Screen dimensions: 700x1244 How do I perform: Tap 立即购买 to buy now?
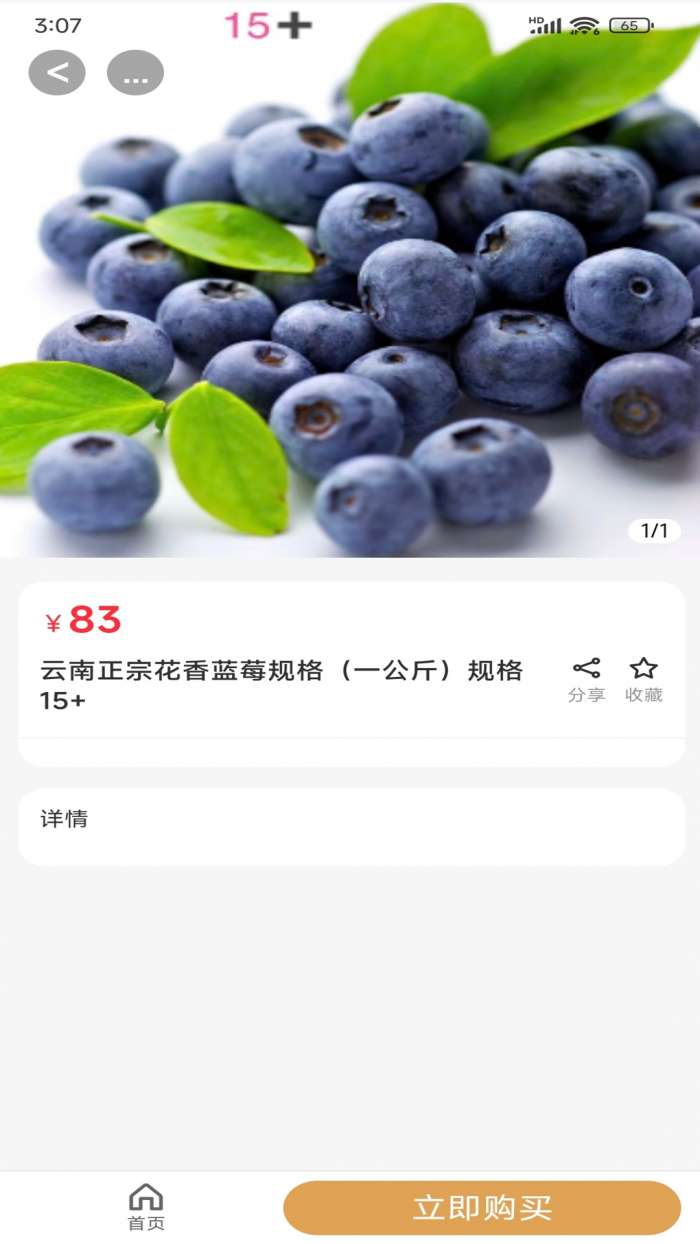click(482, 1207)
